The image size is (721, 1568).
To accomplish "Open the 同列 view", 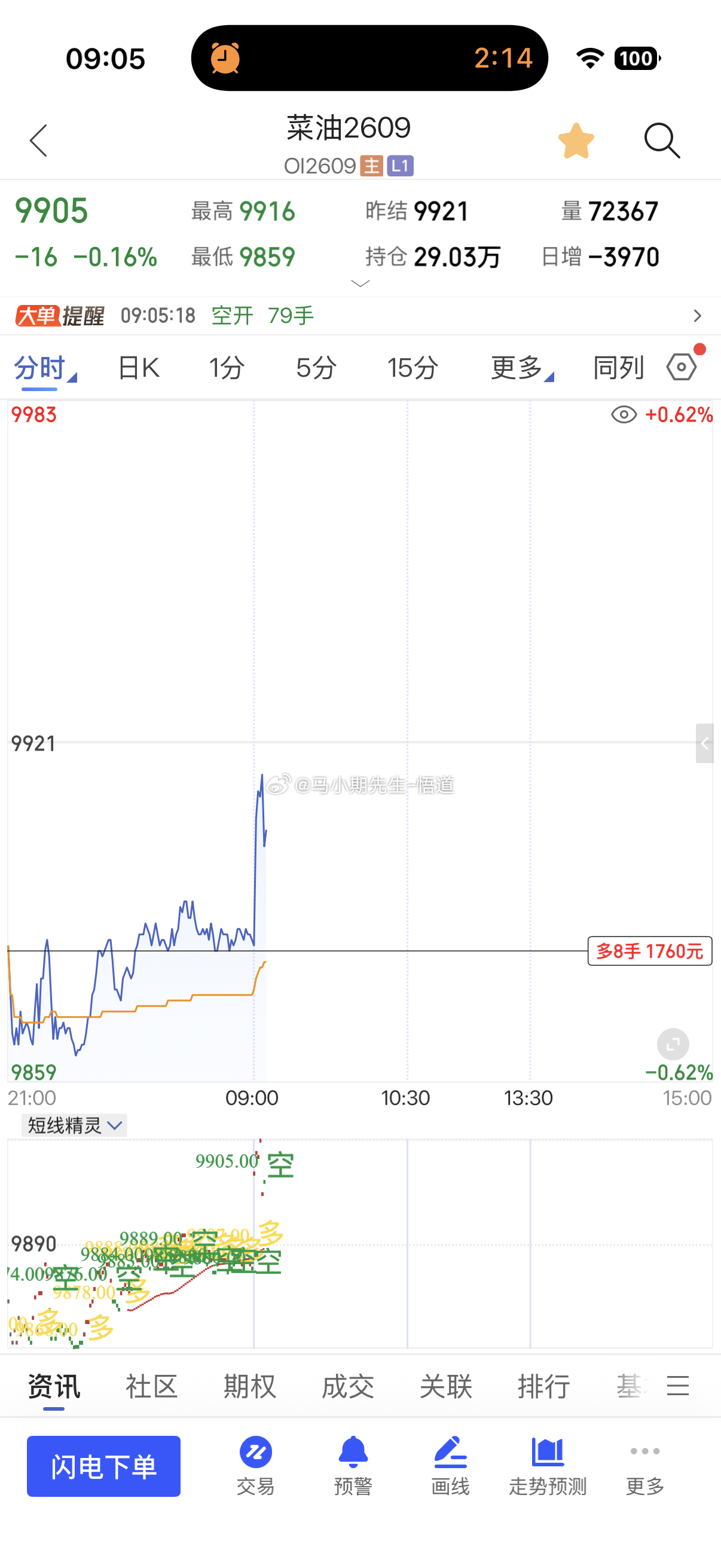I will 618,368.
